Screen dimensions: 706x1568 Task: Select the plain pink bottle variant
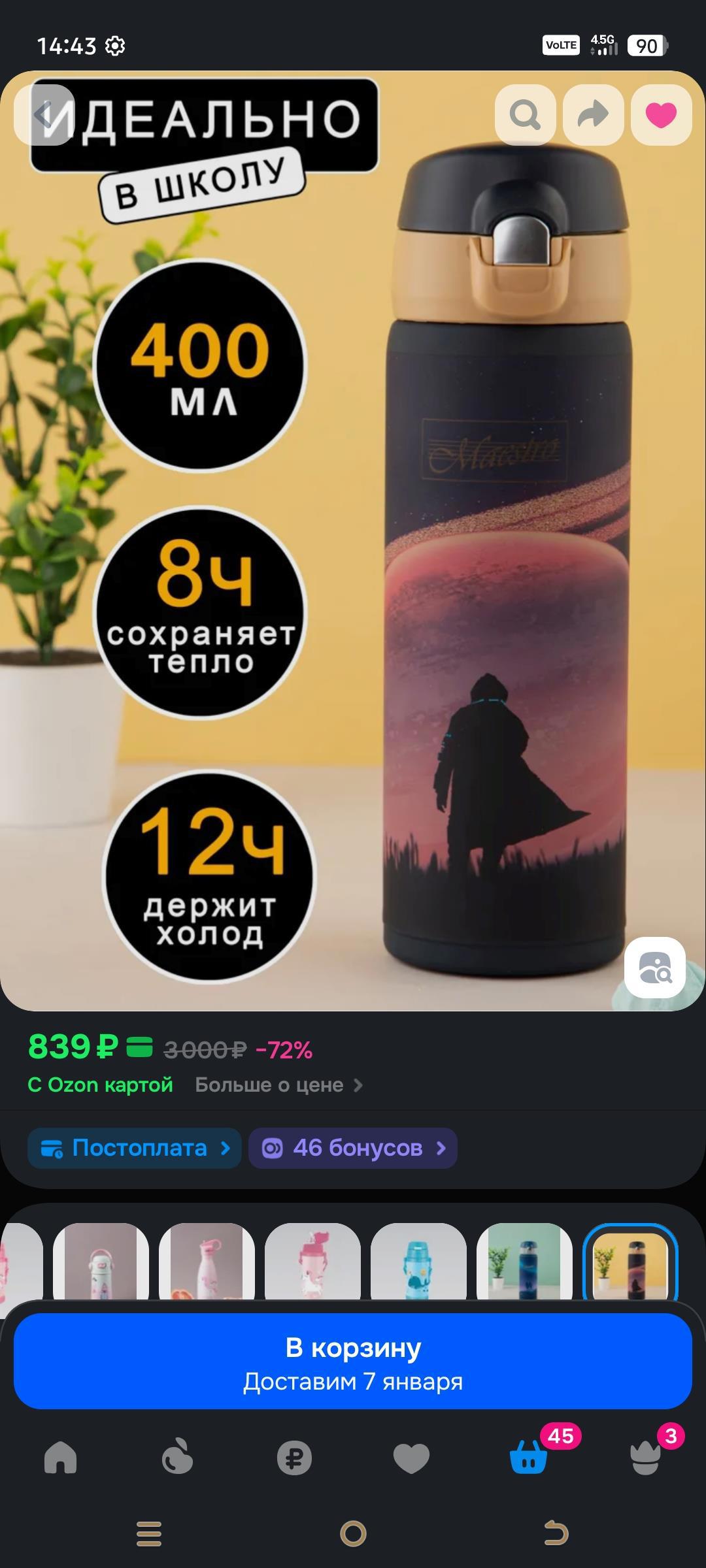pyautogui.click(x=207, y=1261)
